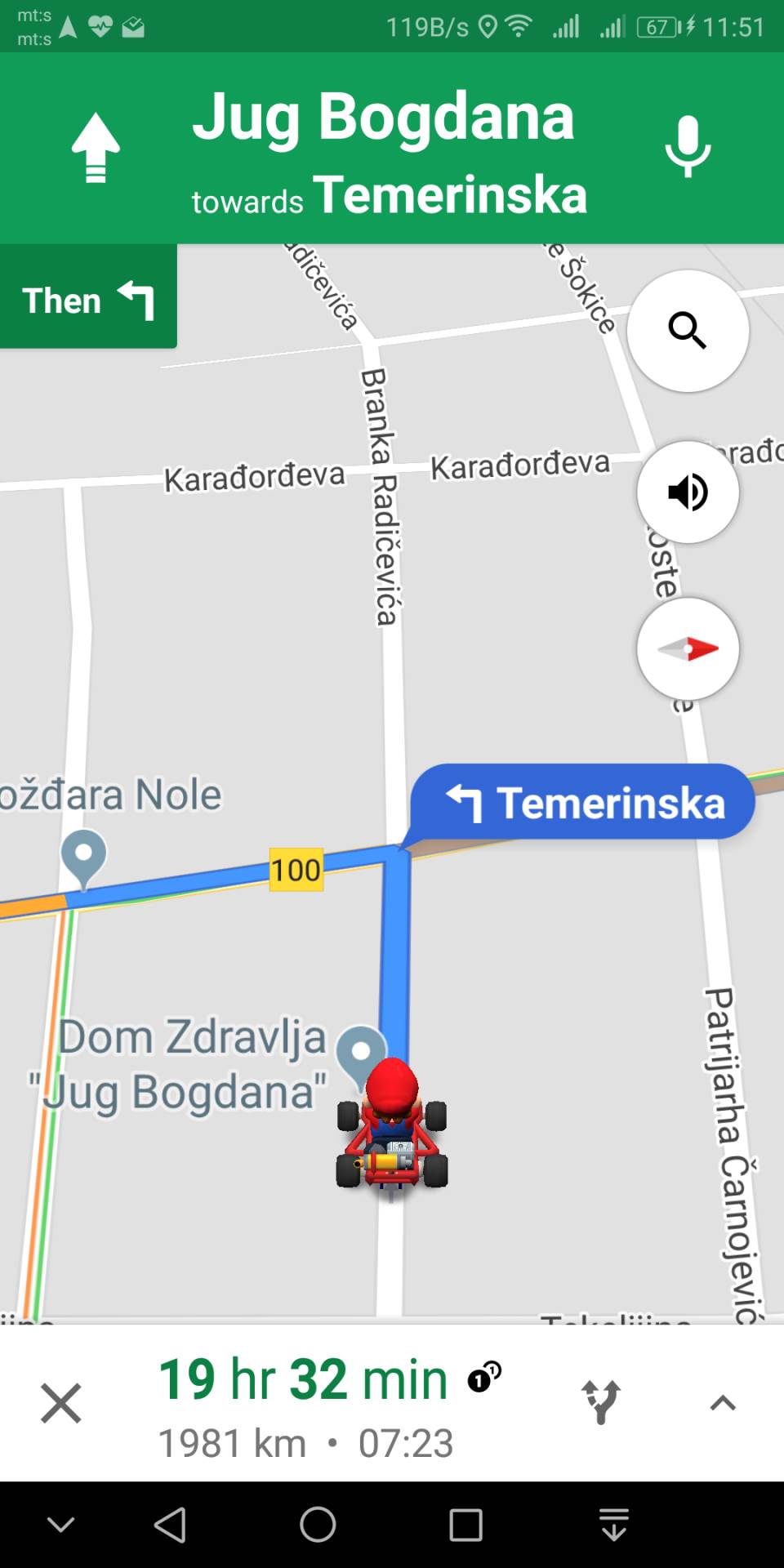784x1568 pixels.
Task: Tap the 19 hr 32 min ETA text
Action: pyautogui.click(x=301, y=1378)
